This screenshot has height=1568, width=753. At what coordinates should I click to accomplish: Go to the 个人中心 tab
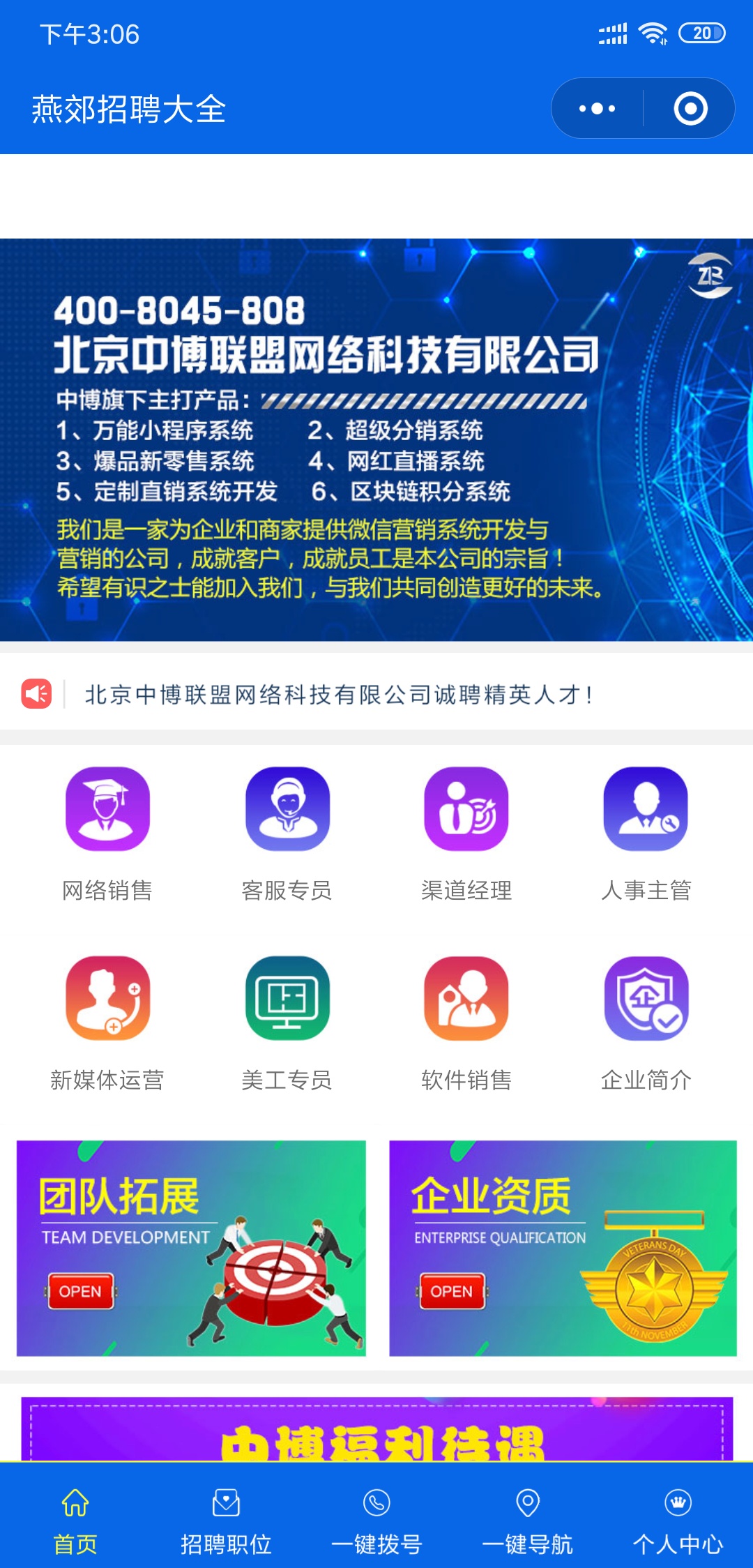pyautogui.click(x=678, y=1516)
